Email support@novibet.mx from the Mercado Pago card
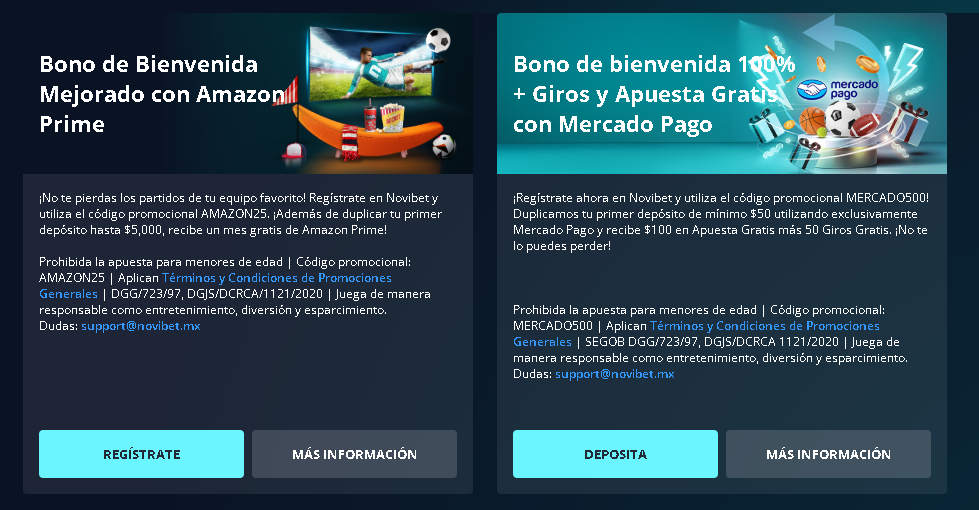Viewport: 979px width, 510px height. 615,374
